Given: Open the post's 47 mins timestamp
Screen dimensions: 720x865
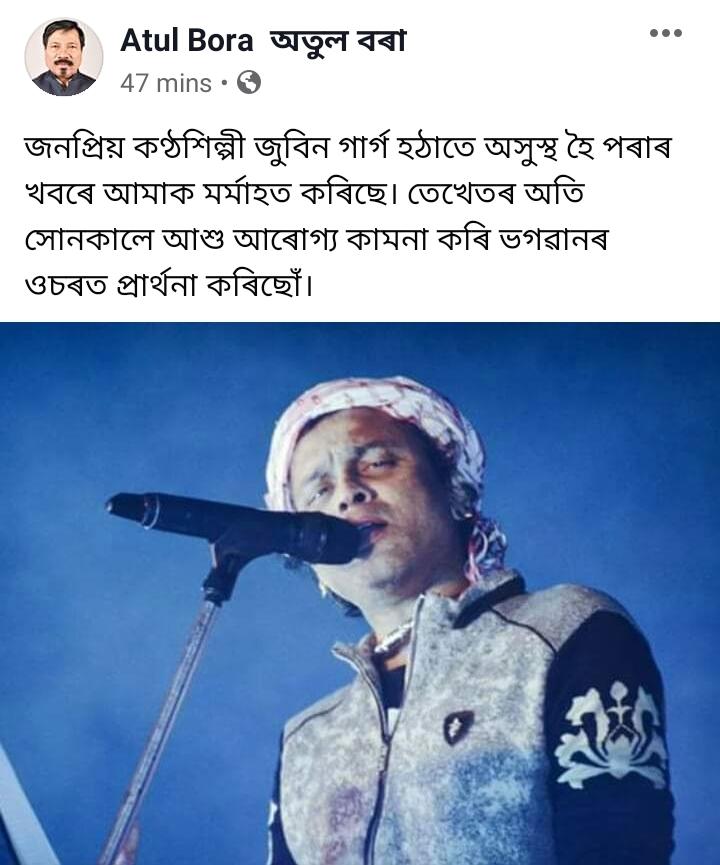Looking at the screenshot, I should [165, 84].
